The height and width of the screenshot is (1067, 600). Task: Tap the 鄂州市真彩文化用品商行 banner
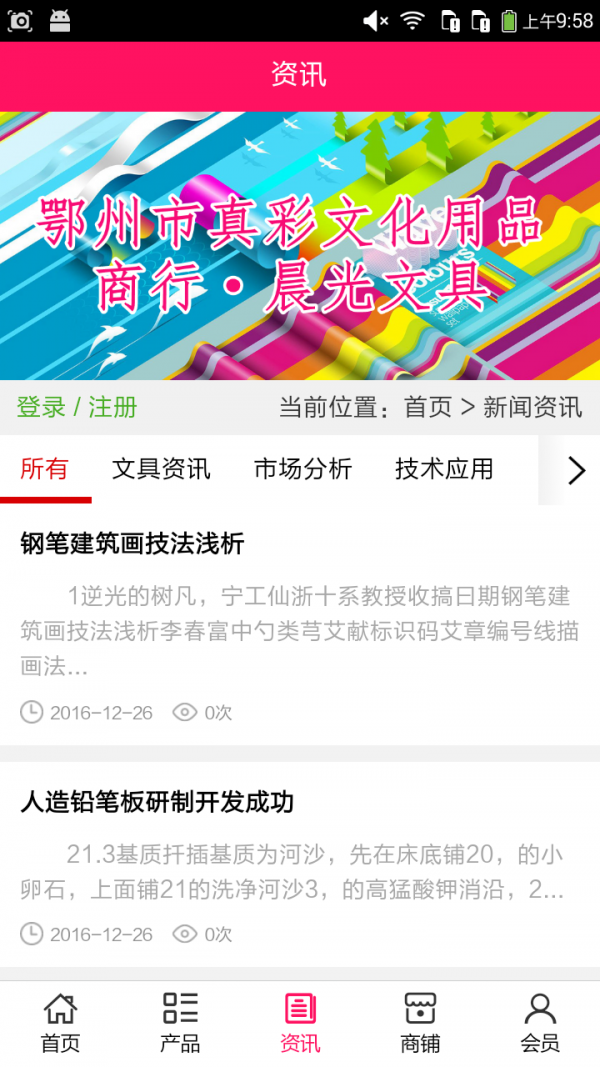coord(300,246)
